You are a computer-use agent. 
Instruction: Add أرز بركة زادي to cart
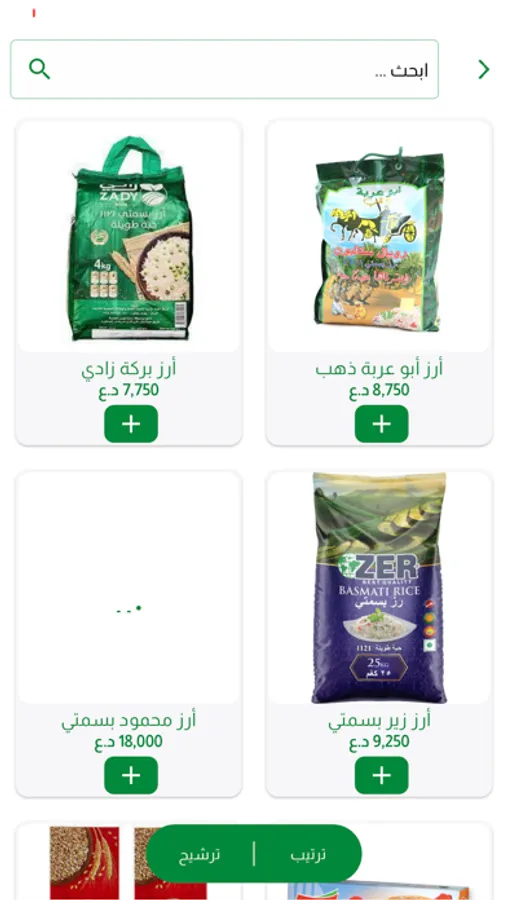pyautogui.click(x=131, y=424)
